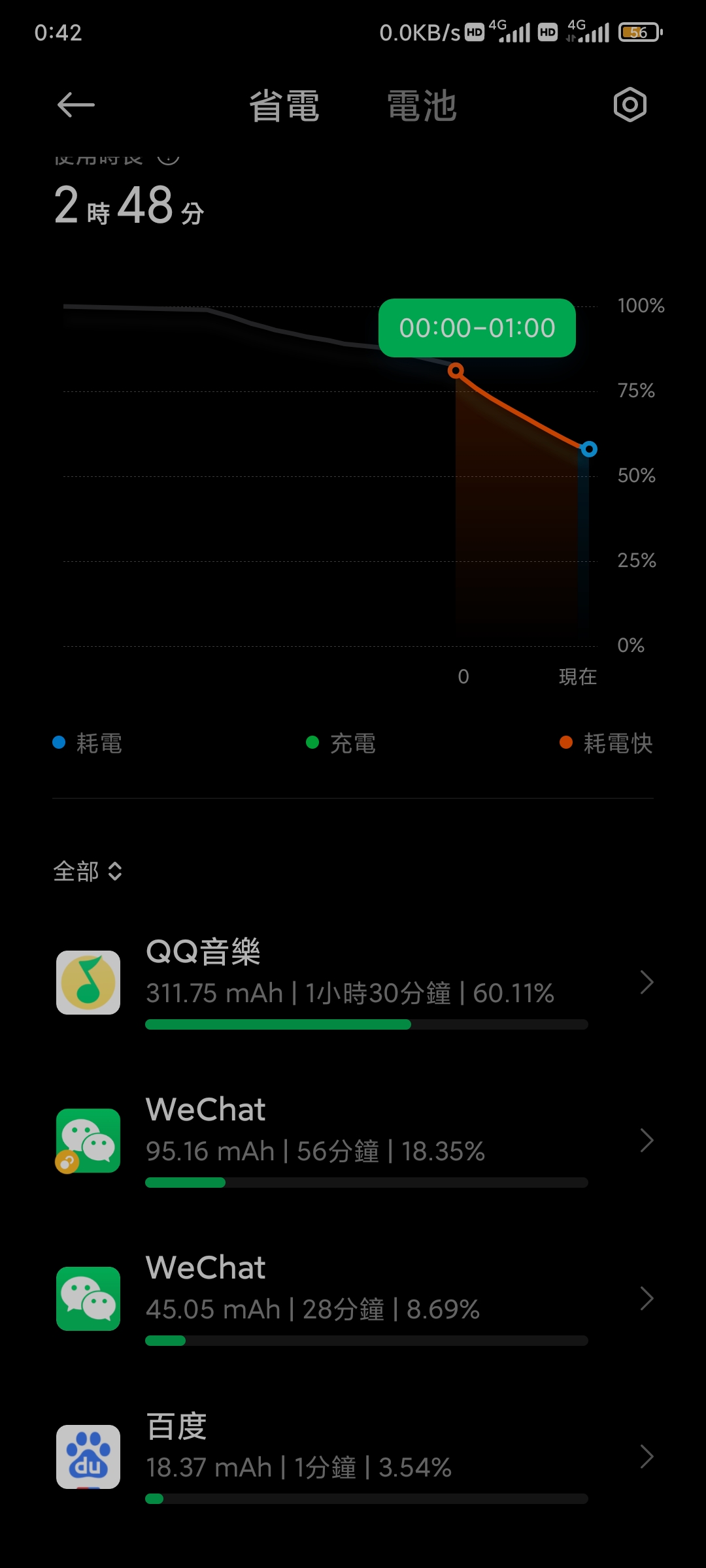The width and height of the screenshot is (706, 1568).
Task: Open battery settings hexagon icon
Action: 630,105
